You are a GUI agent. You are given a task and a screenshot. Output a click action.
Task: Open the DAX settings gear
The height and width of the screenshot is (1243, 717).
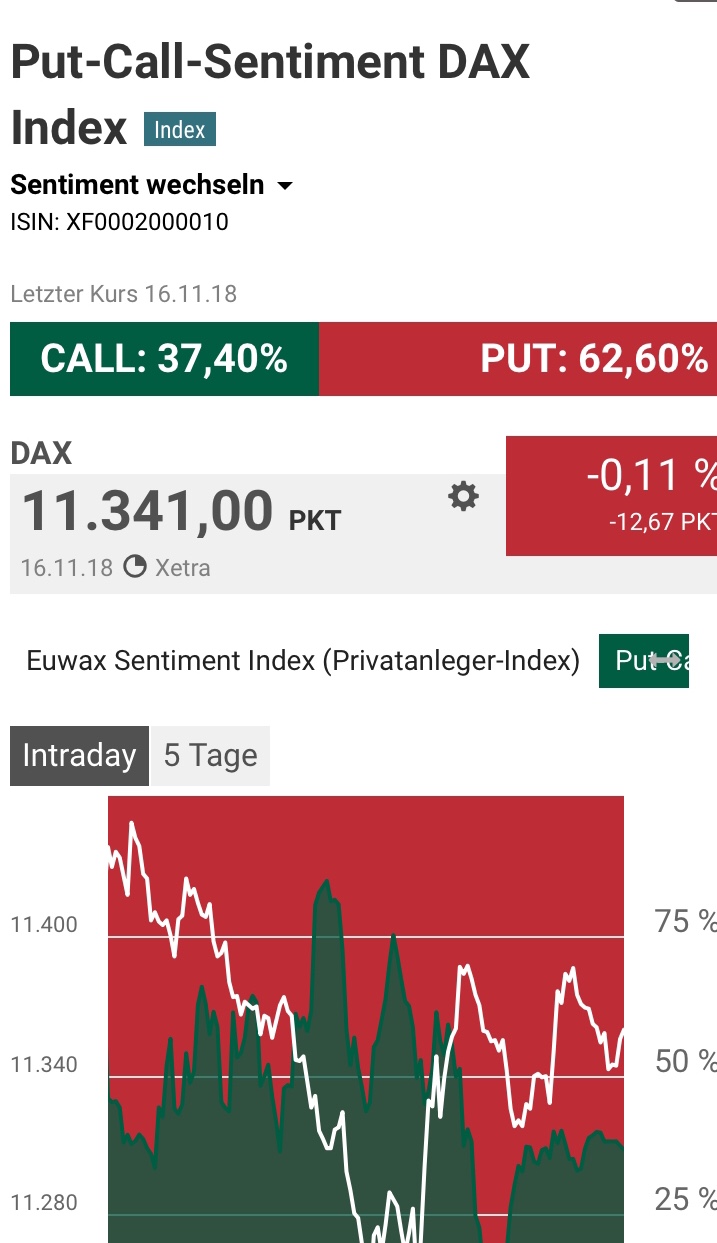tap(463, 496)
